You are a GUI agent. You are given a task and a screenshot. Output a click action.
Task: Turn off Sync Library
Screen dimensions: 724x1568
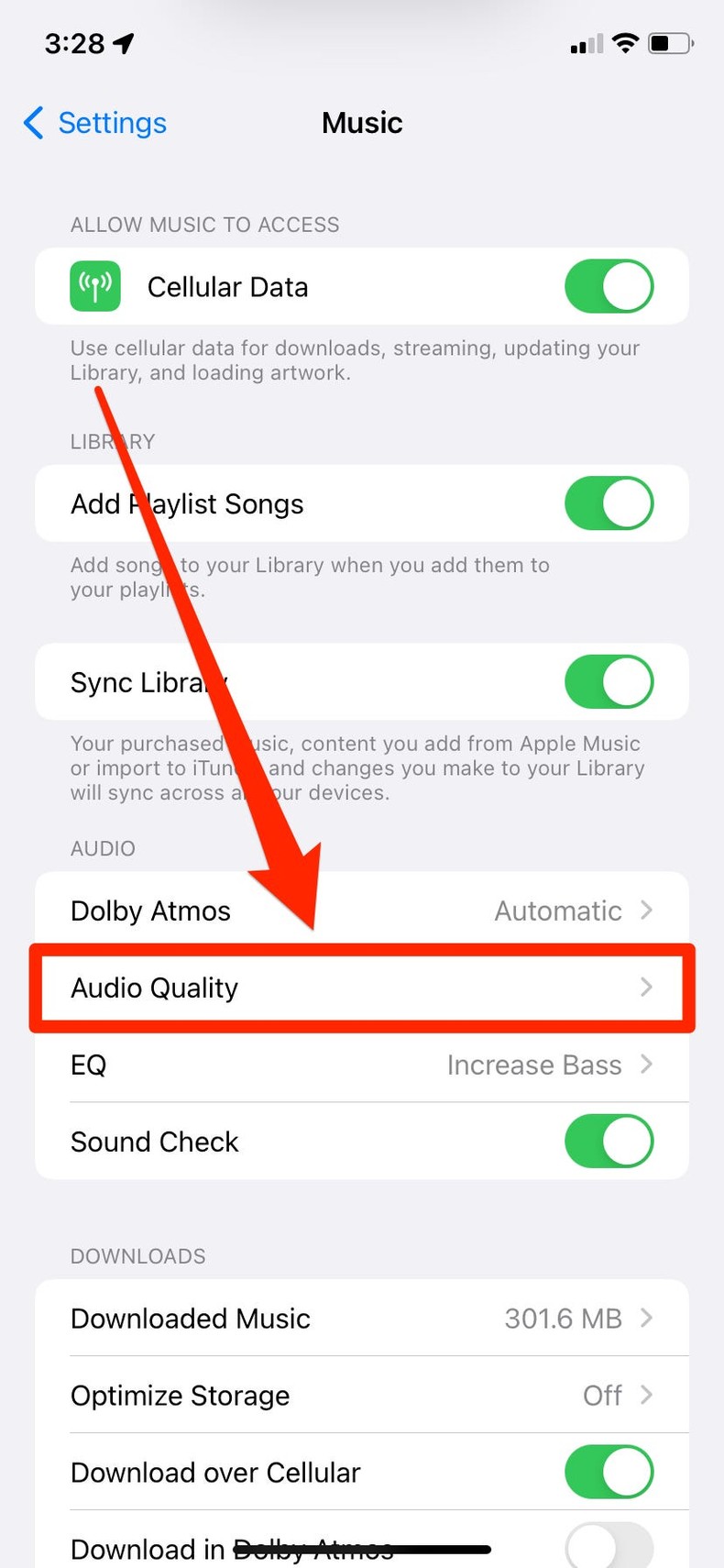pyautogui.click(x=609, y=681)
